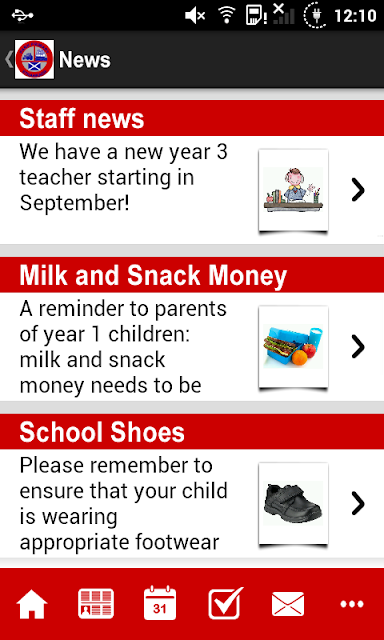The image size is (384, 640).
Task: Open the envelope messages tab
Action: click(288, 604)
